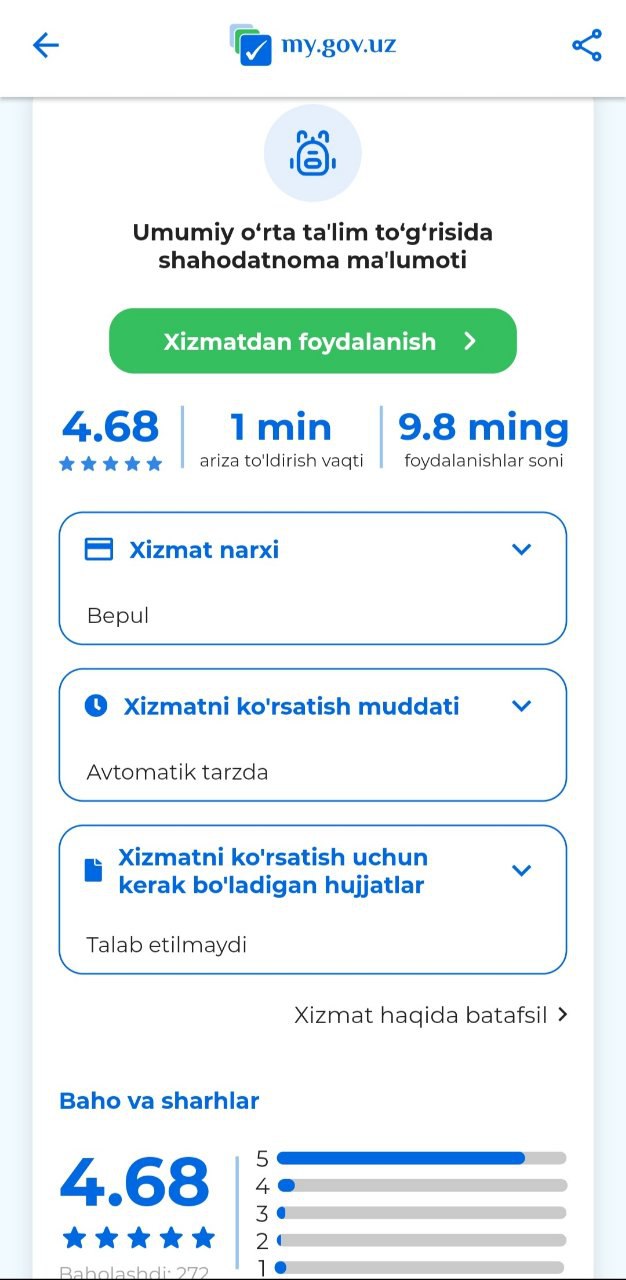Go back using the top-left arrow
The height and width of the screenshot is (1280, 626).
46,45
